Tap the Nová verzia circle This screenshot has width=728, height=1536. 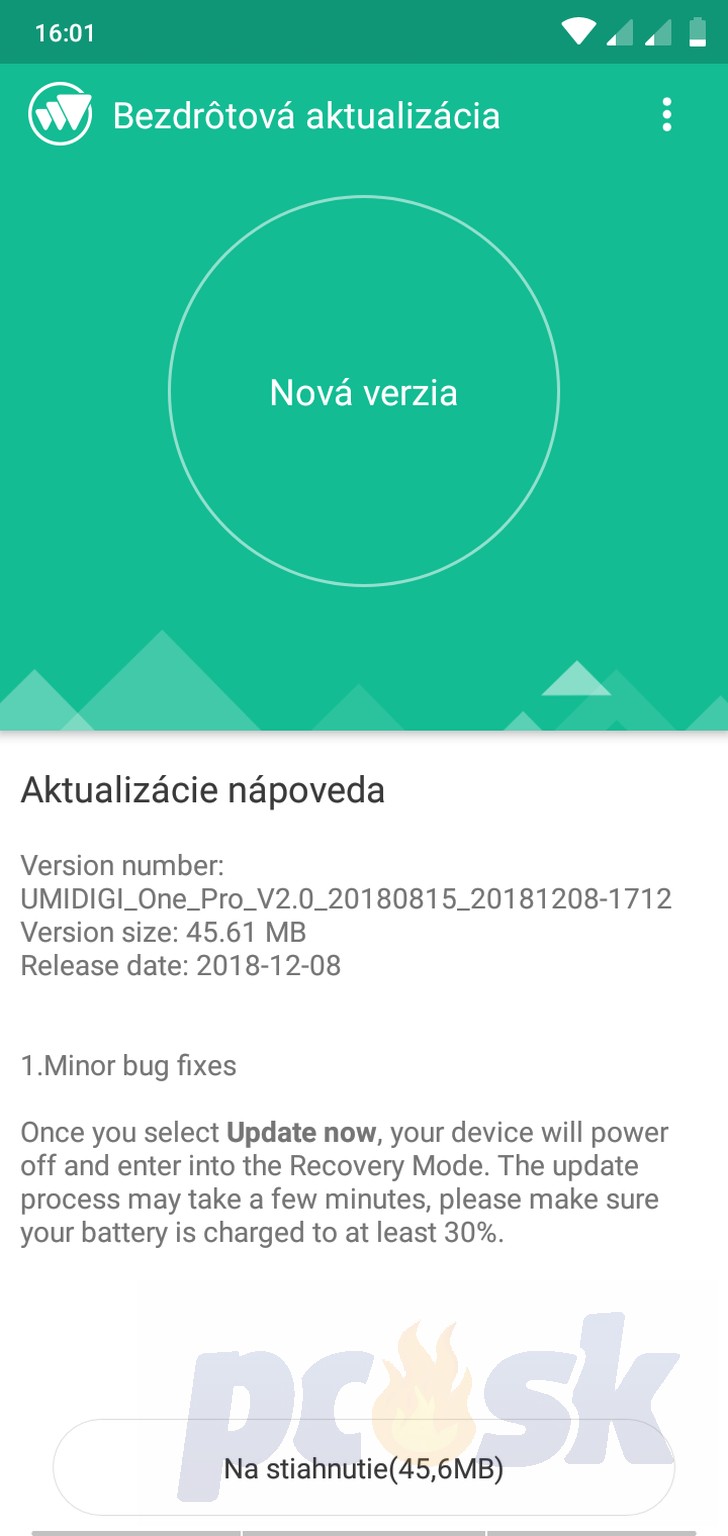click(364, 391)
